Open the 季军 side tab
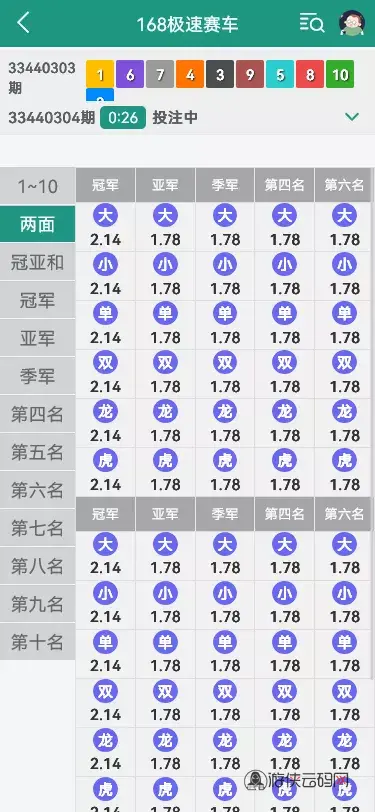This screenshot has height=812, width=375. click(37, 376)
